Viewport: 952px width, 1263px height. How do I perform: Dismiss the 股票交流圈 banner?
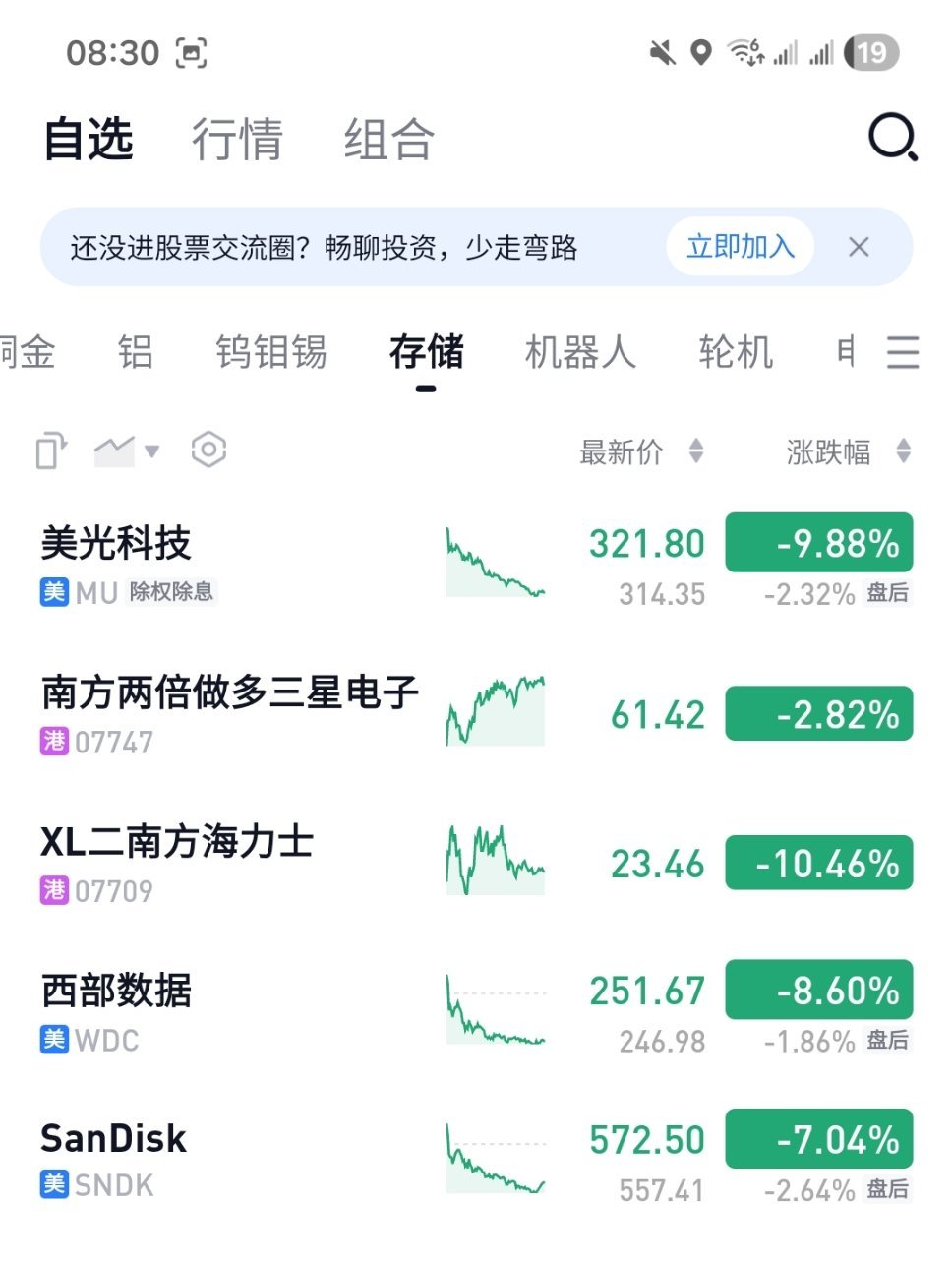tap(860, 247)
